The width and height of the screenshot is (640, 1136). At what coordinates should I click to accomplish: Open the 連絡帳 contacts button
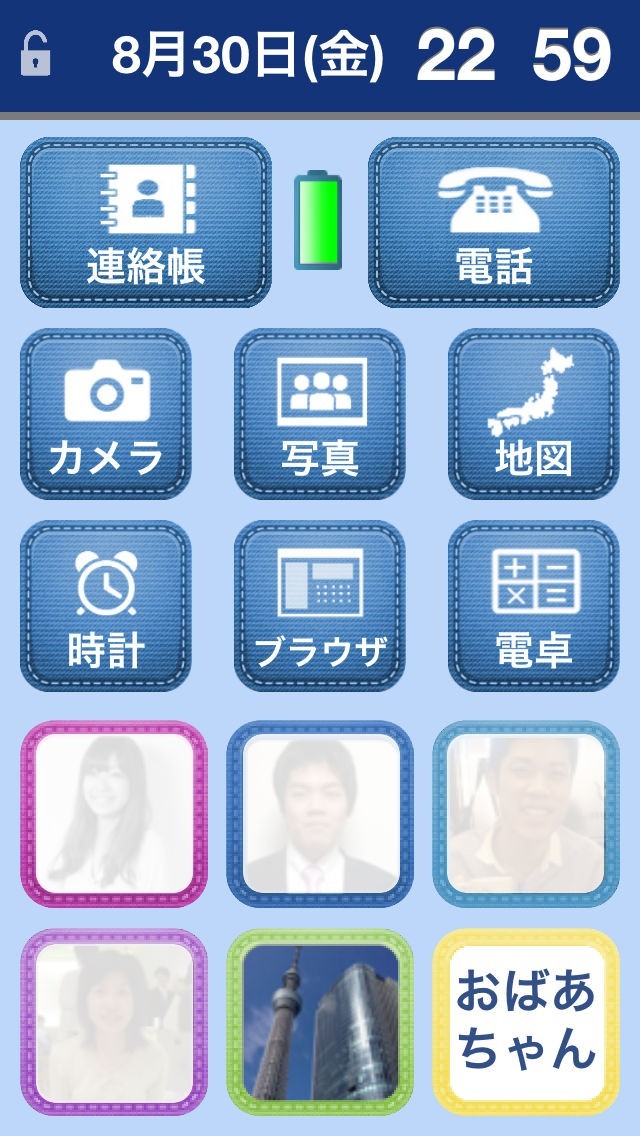click(146, 222)
